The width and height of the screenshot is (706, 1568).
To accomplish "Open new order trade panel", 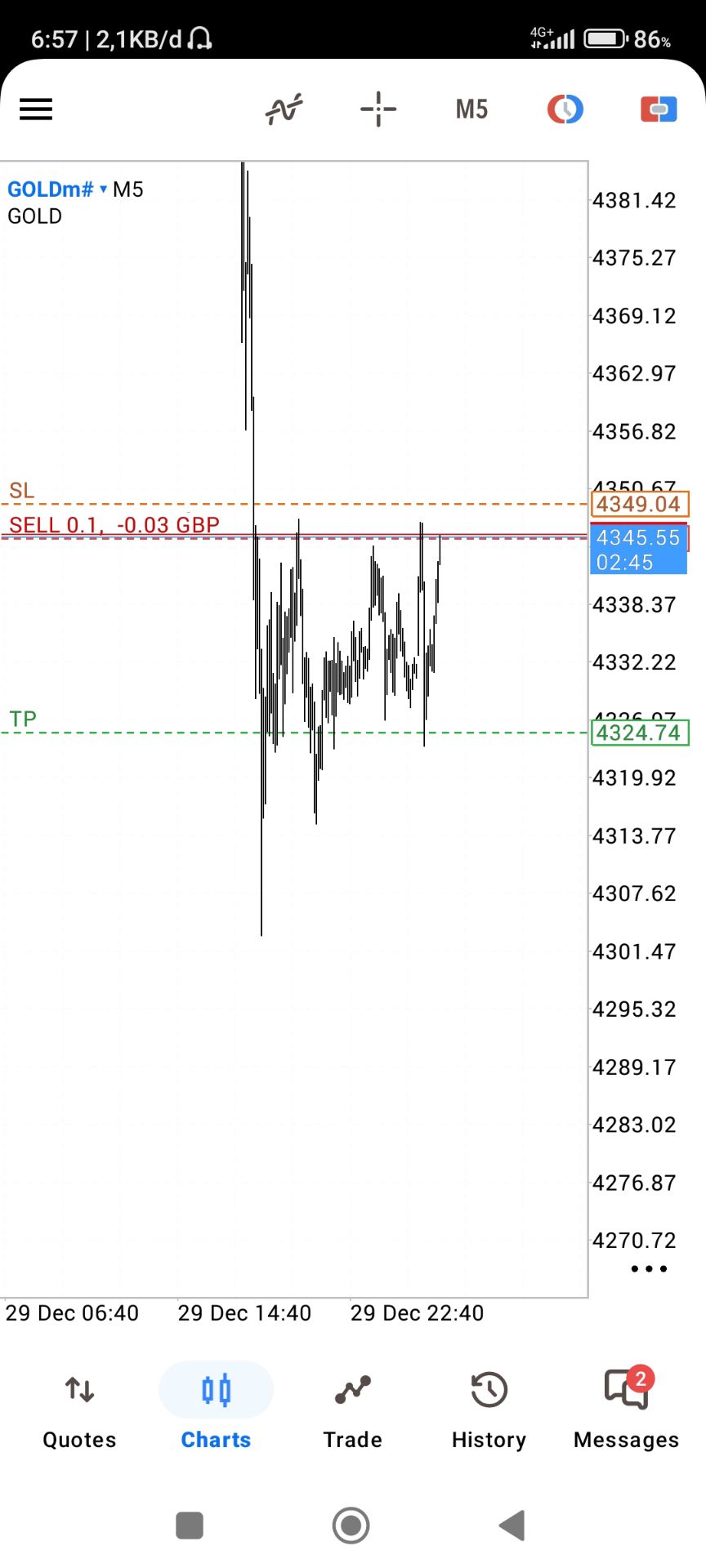I will tap(659, 109).
